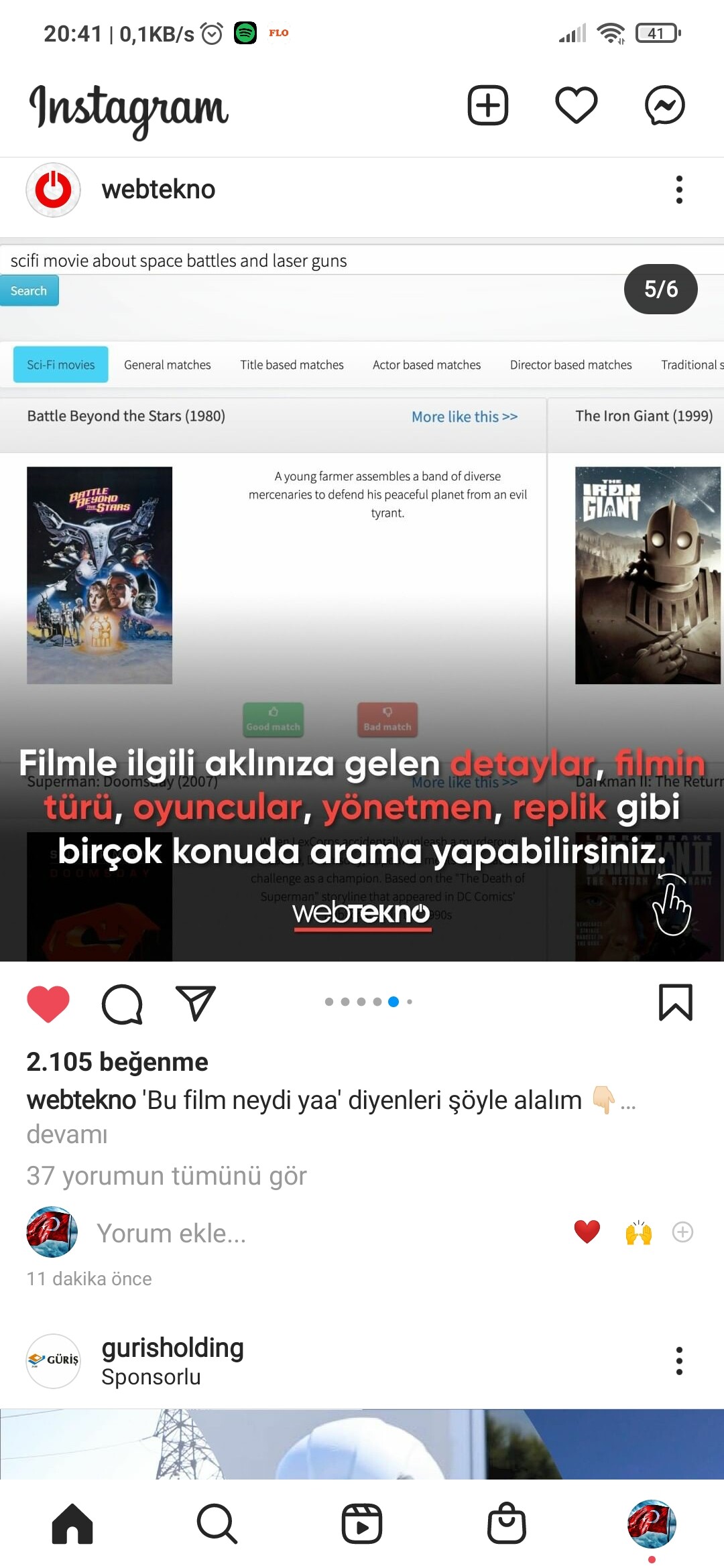Comment on the webtekno post

(x=122, y=1003)
